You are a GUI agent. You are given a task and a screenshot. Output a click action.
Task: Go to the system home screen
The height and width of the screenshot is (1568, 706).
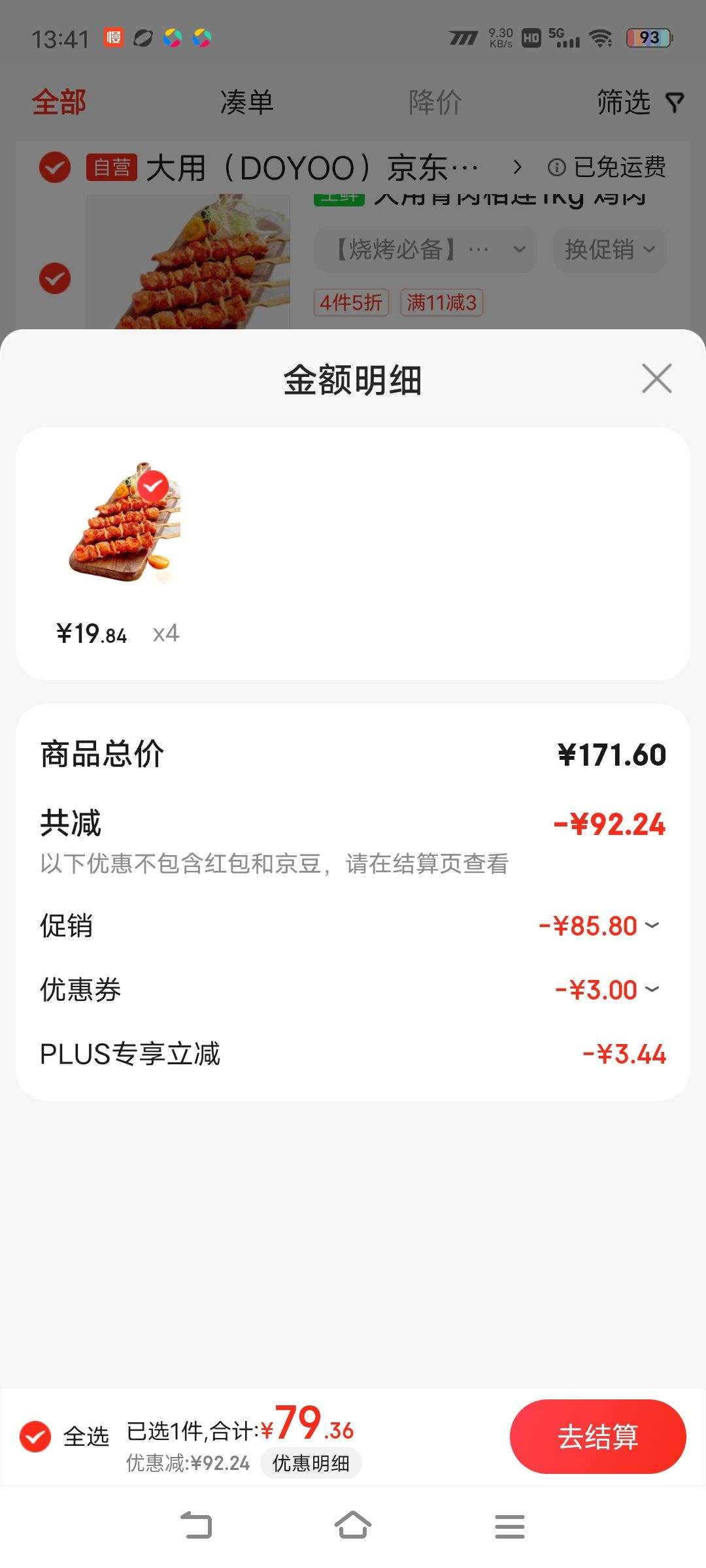(353, 1526)
